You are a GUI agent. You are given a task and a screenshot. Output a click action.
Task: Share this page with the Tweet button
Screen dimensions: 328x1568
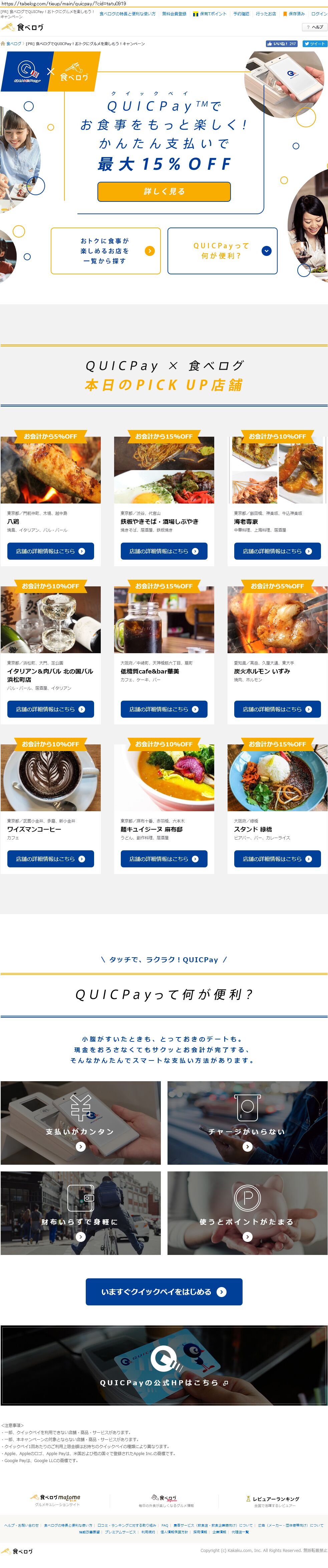315,44
